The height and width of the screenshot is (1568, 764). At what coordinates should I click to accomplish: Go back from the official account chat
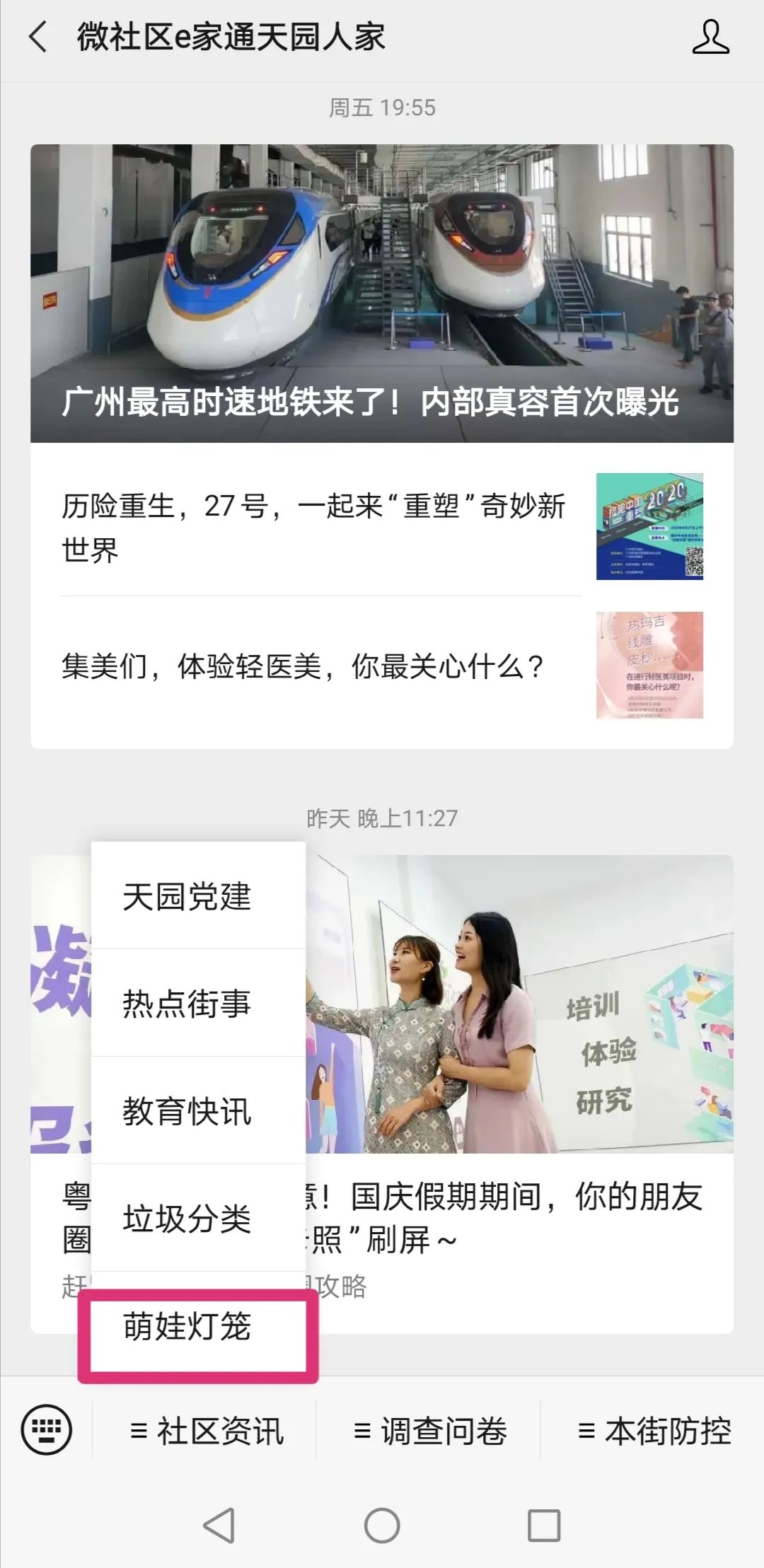(x=38, y=37)
